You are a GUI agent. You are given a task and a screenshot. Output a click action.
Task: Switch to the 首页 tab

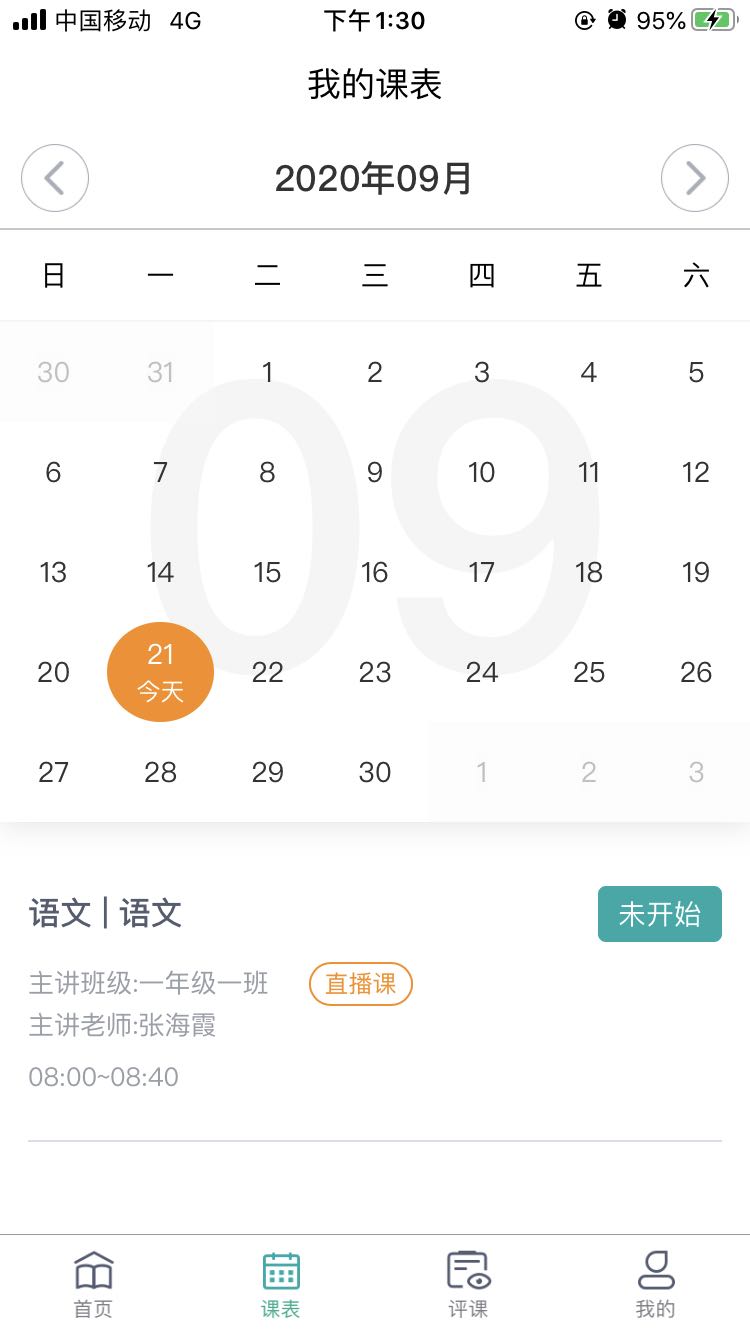[x=94, y=1284]
